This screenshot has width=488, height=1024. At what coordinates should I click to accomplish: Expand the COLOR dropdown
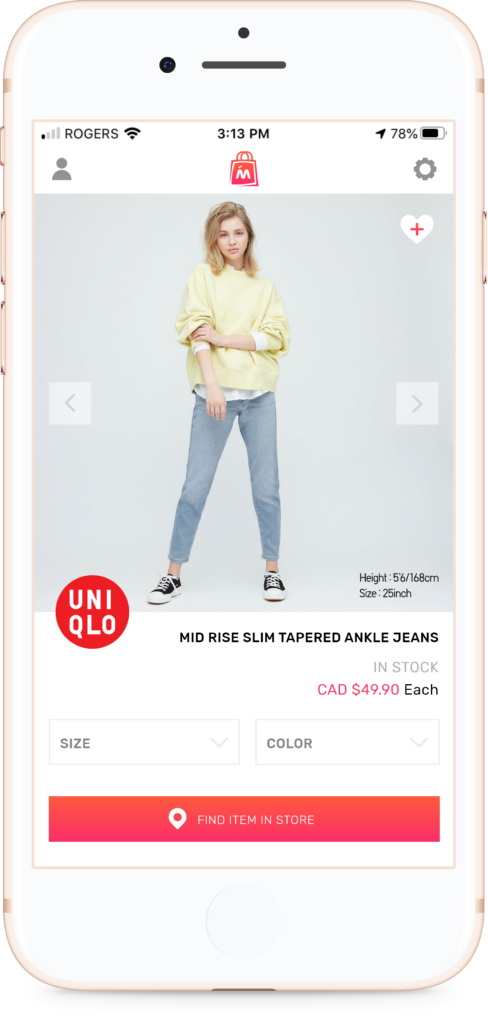348,743
